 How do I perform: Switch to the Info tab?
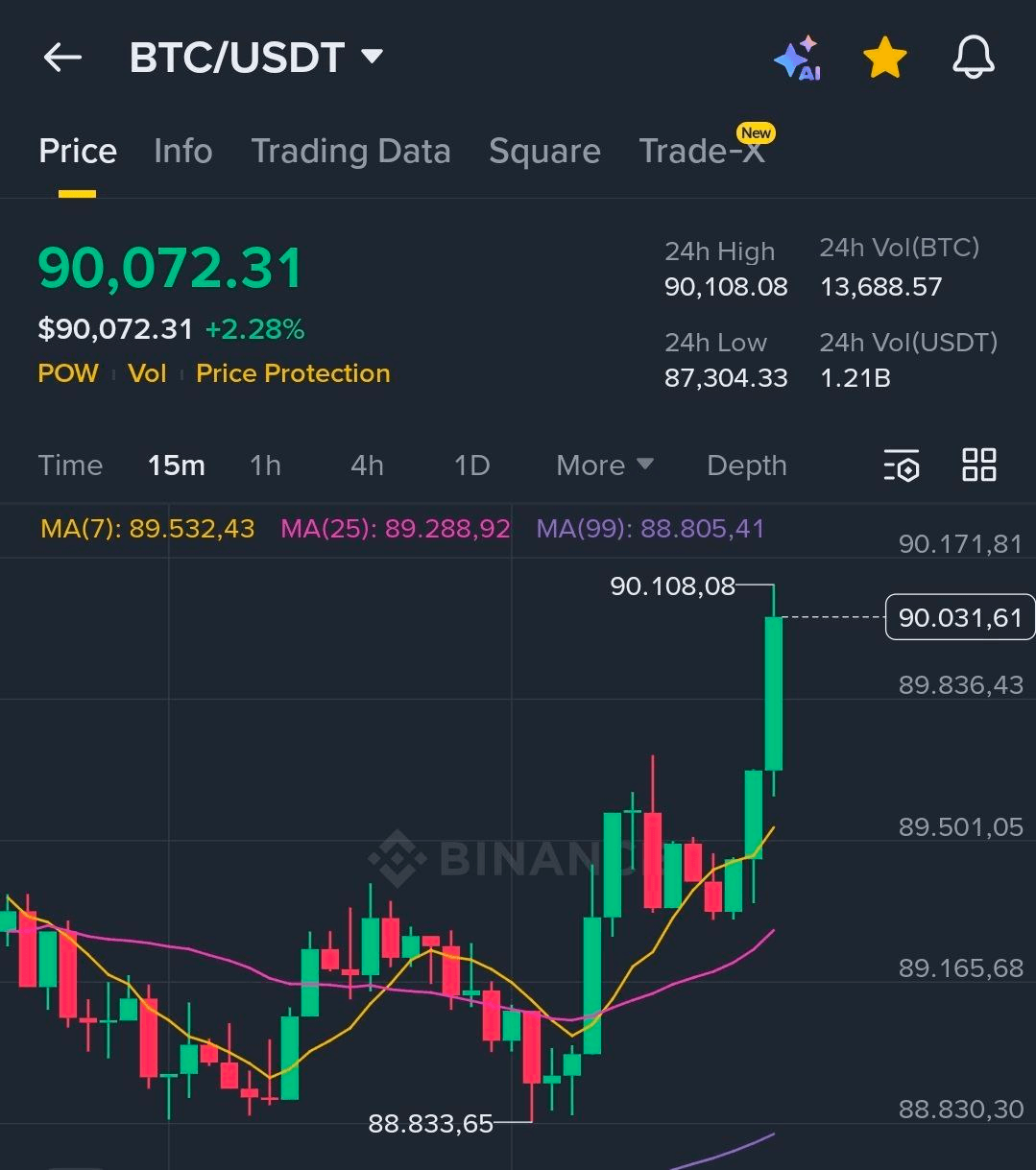click(x=182, y=151)
